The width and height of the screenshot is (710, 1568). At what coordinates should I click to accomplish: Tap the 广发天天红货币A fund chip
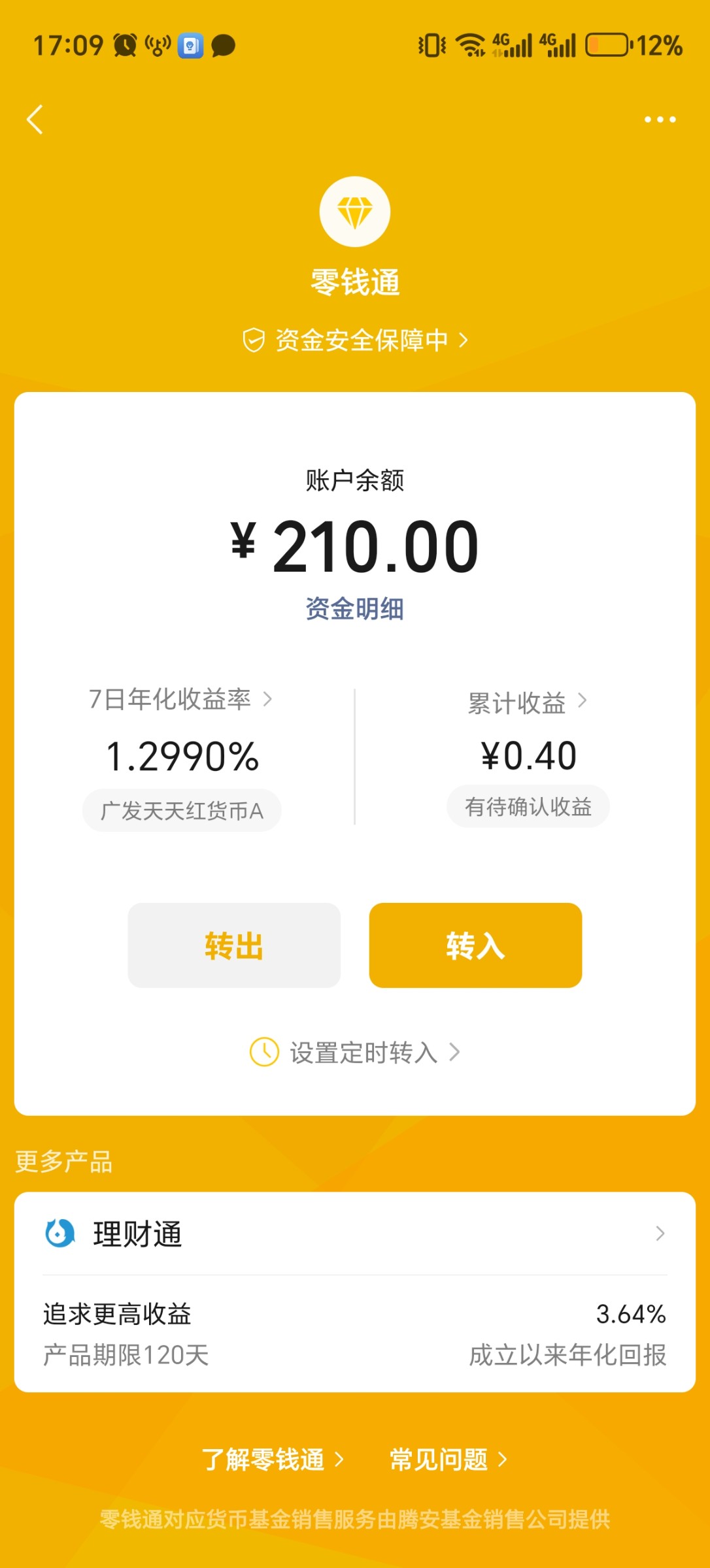(x=182, y=811)
